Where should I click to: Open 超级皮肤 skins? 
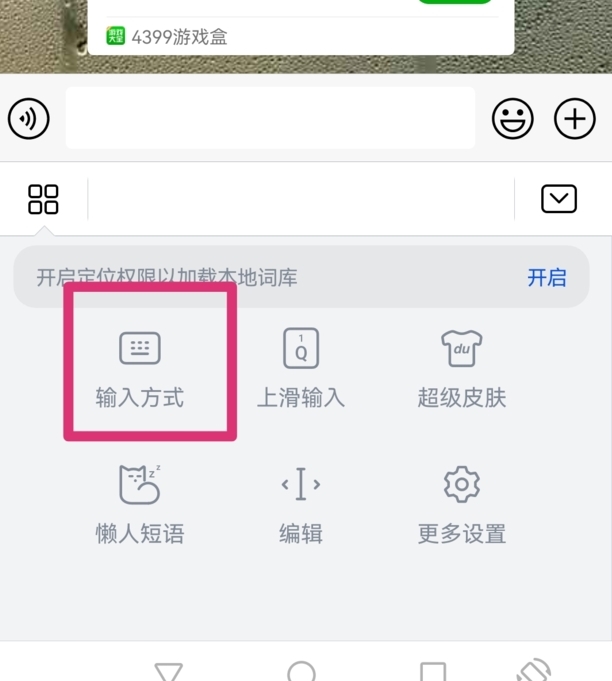coord(461,366)
